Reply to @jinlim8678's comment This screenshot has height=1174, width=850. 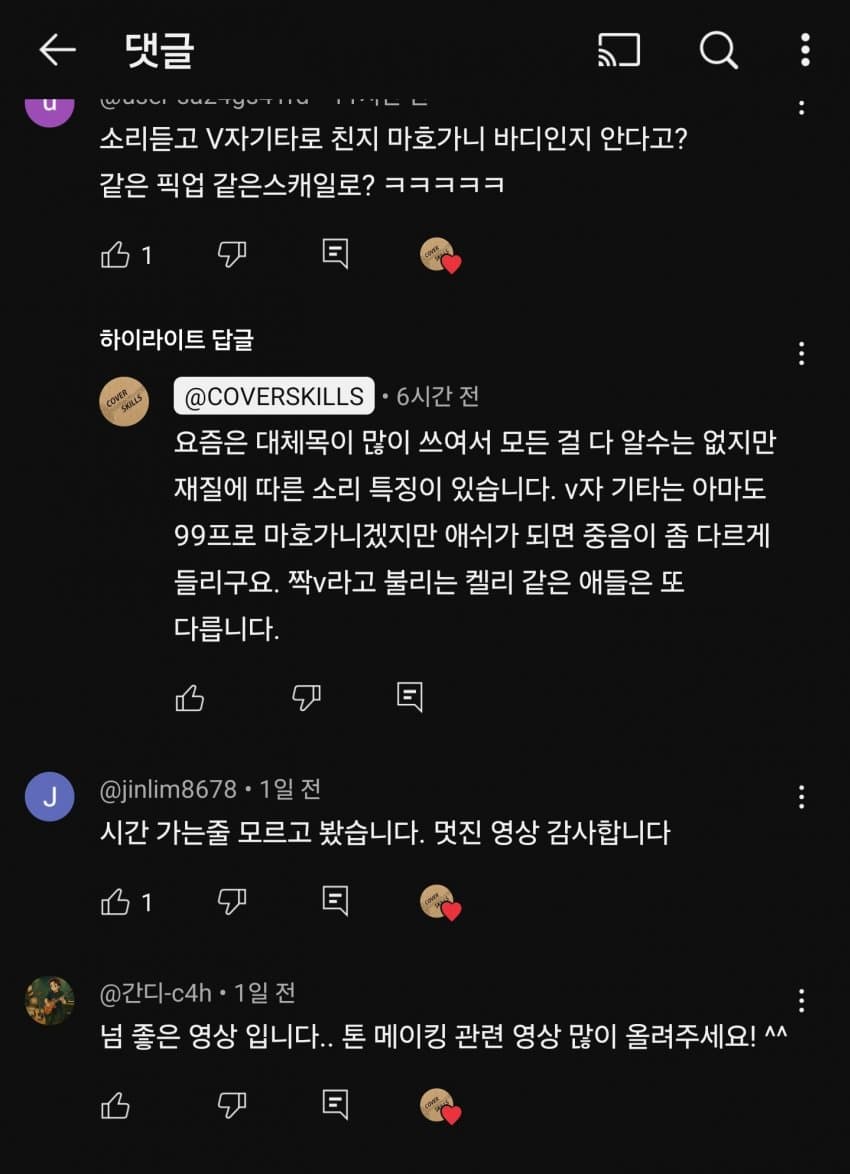[335, 902]
